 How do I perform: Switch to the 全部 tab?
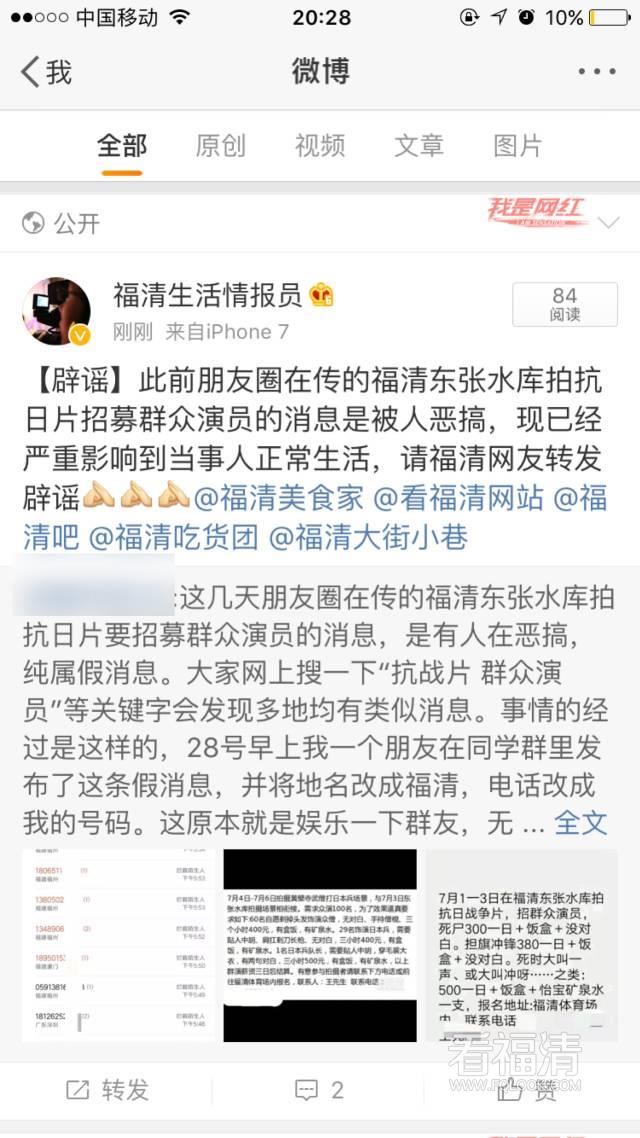121,146
